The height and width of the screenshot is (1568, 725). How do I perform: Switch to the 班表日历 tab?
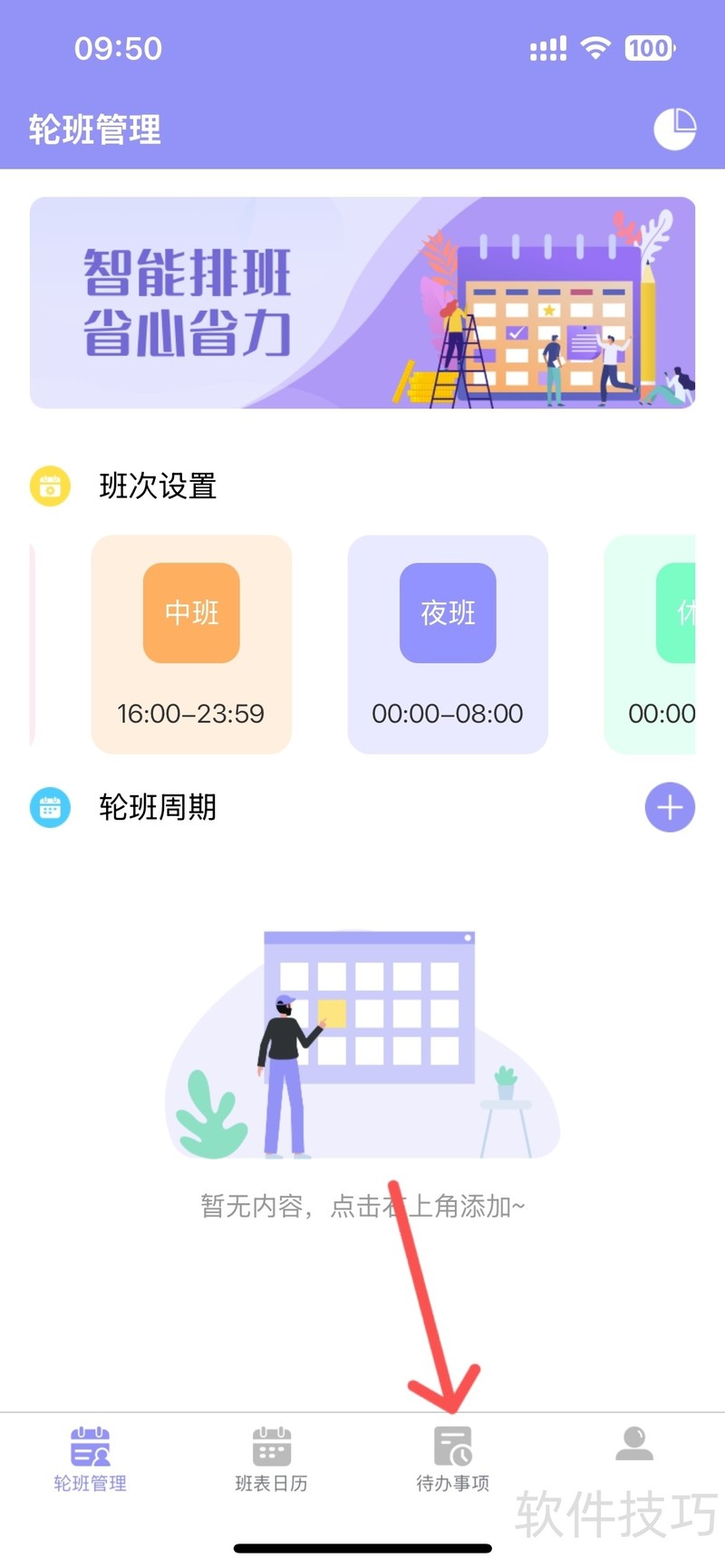tap(271, 1459)
